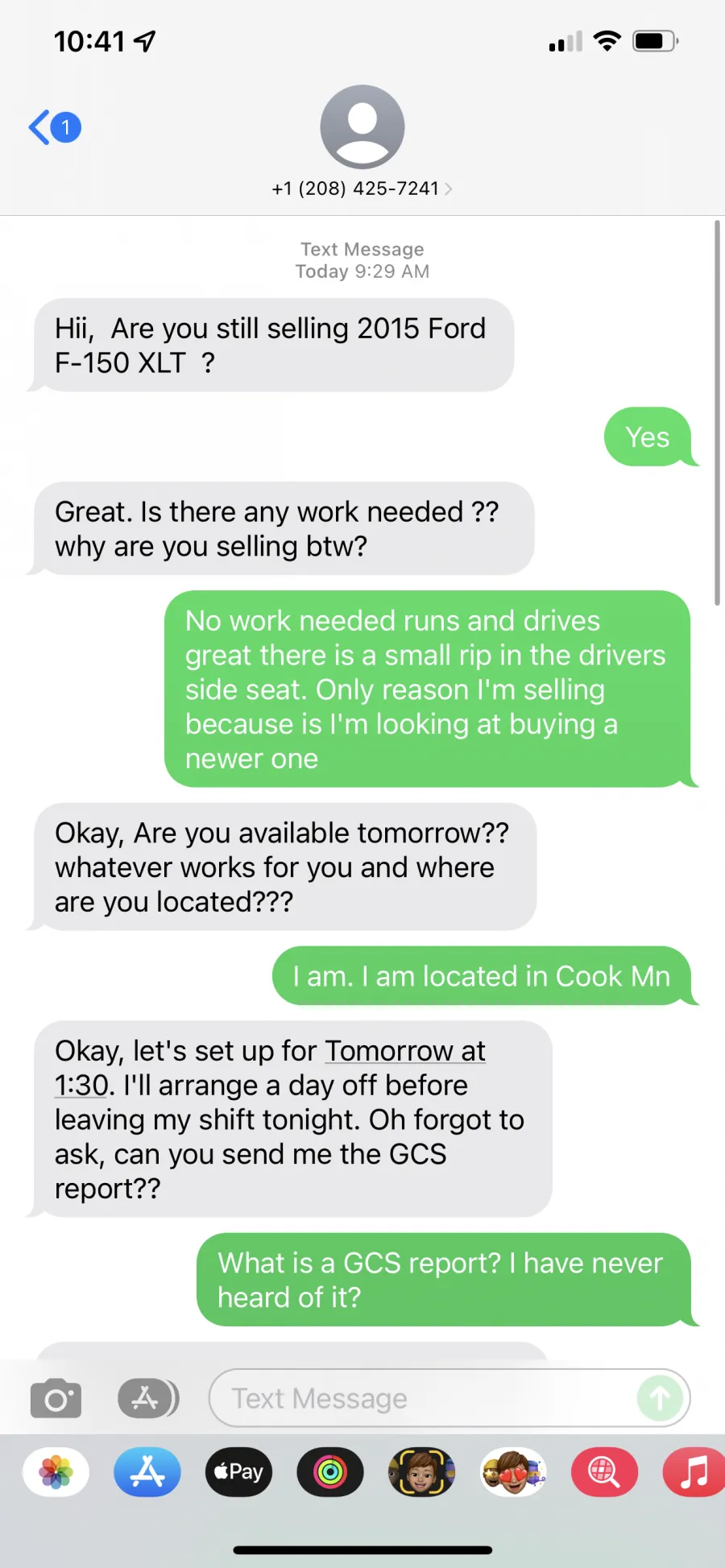Viewport: 725px width, 1568px height.
Task: Choose Memoji stickers with heart eyes
Action: click(513, 1472)
